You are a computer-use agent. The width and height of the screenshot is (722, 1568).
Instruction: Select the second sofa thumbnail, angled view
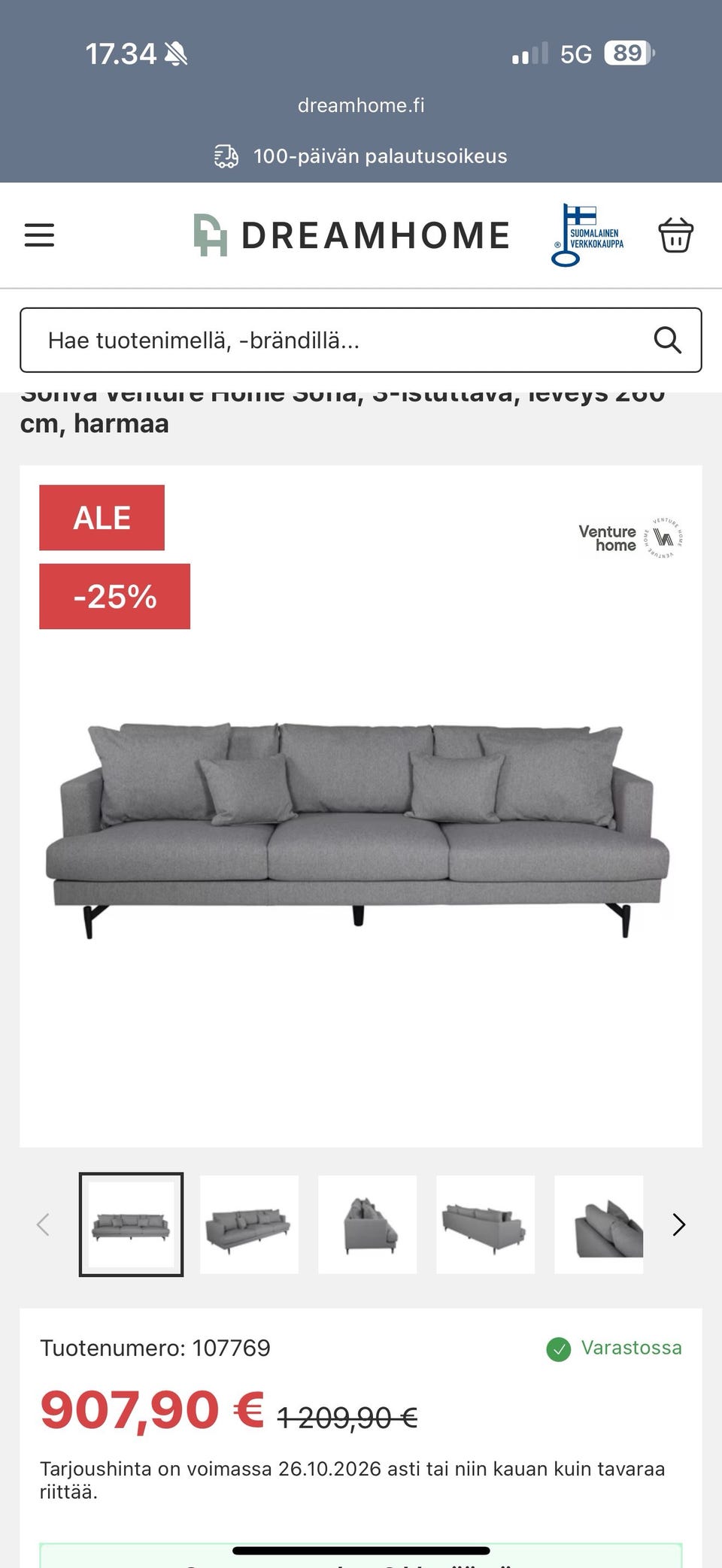[x=249, y=1224]
